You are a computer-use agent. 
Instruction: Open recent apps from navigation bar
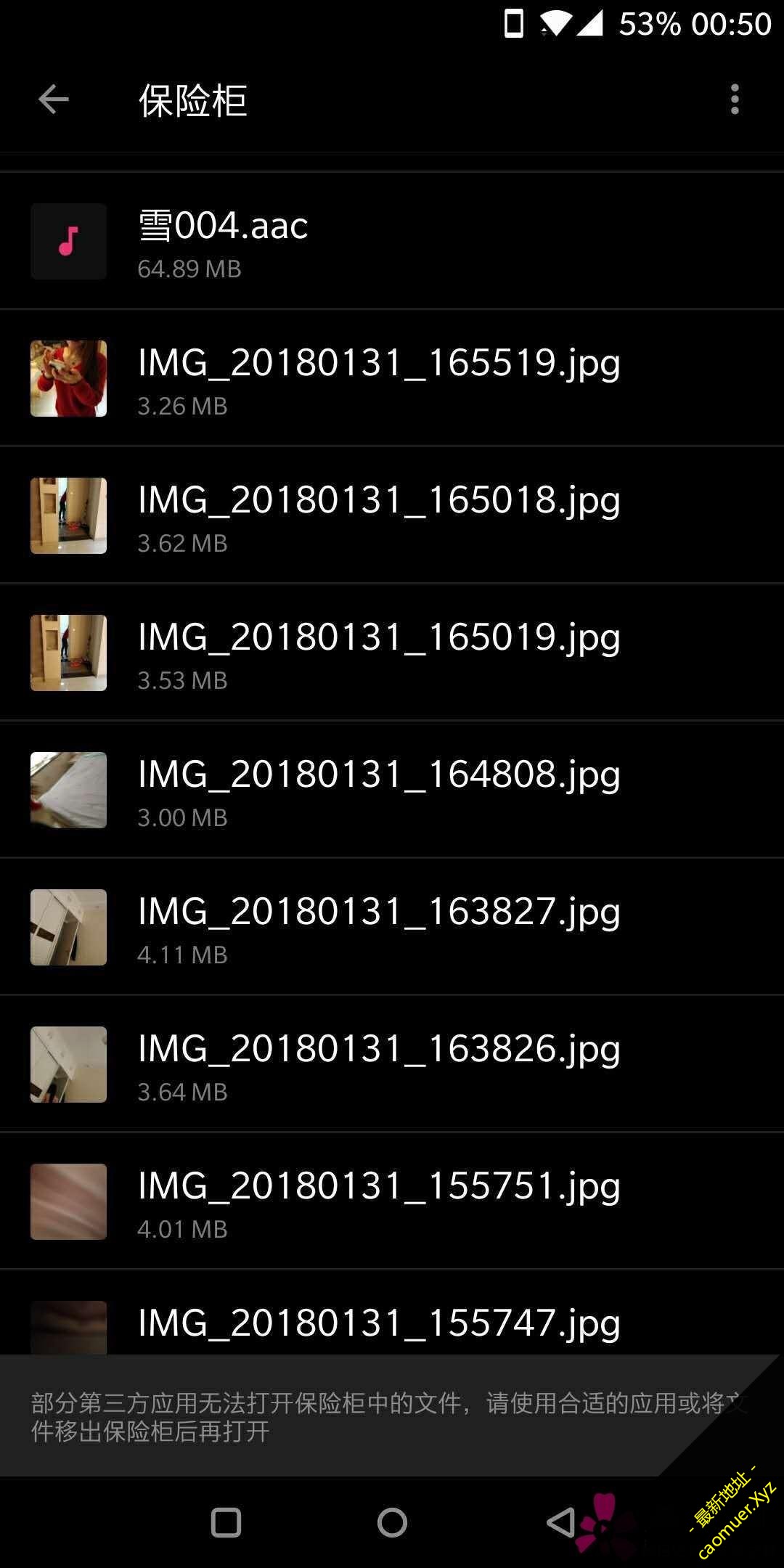pyautogui.click(x=226, y=1522)
